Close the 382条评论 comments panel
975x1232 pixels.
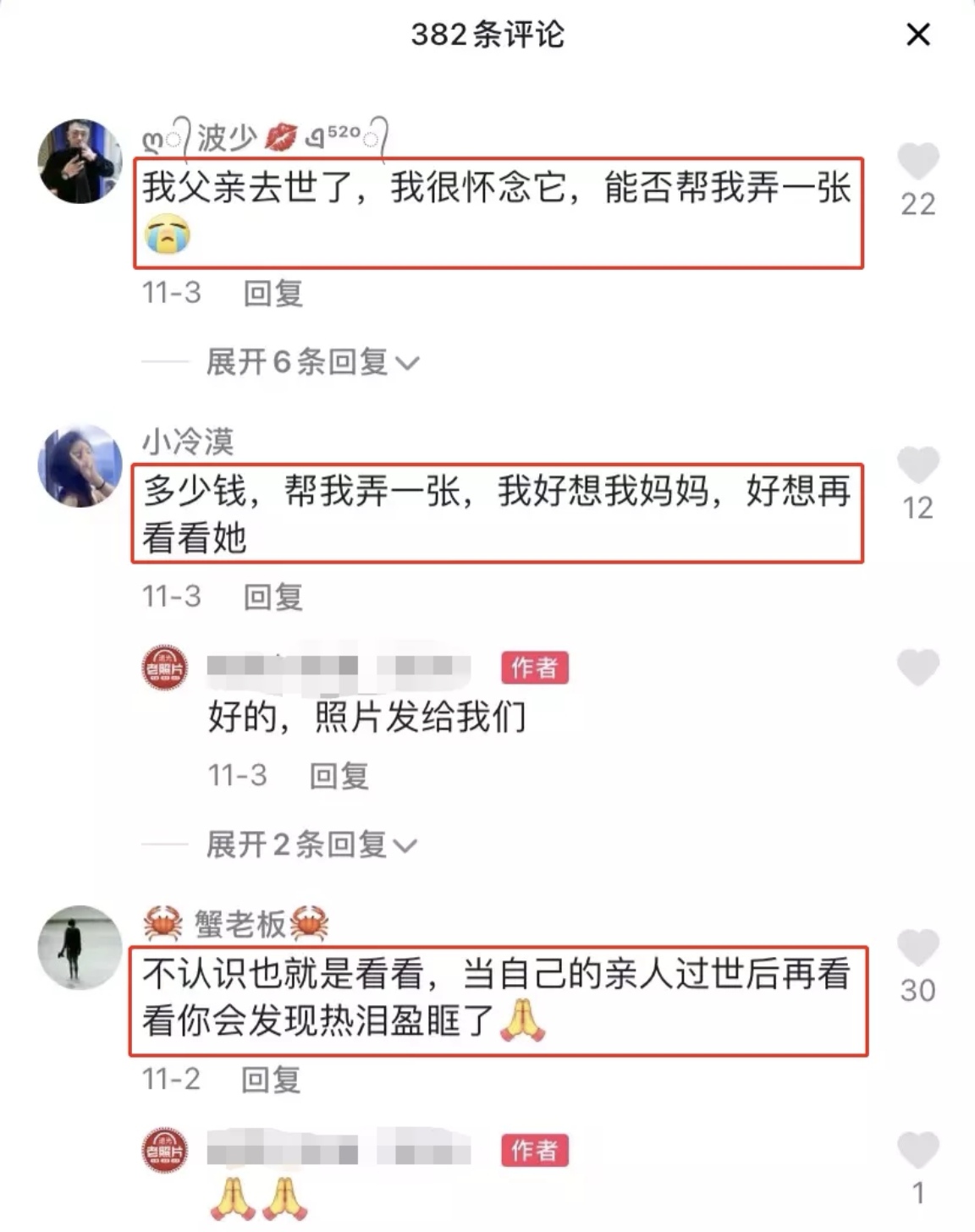point(918,35)
